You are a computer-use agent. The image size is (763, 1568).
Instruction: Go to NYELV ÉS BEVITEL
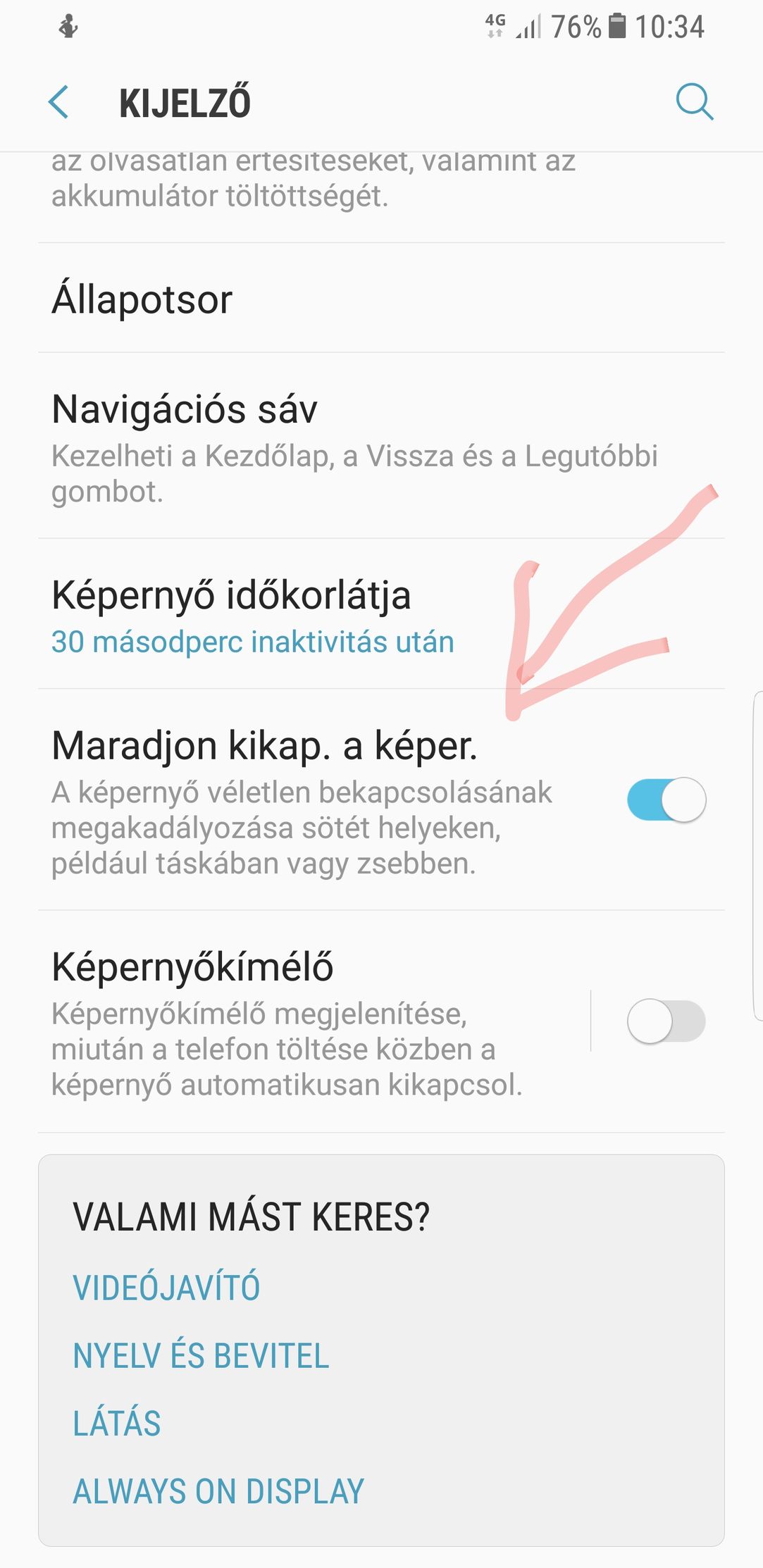tap(201, 1355)
